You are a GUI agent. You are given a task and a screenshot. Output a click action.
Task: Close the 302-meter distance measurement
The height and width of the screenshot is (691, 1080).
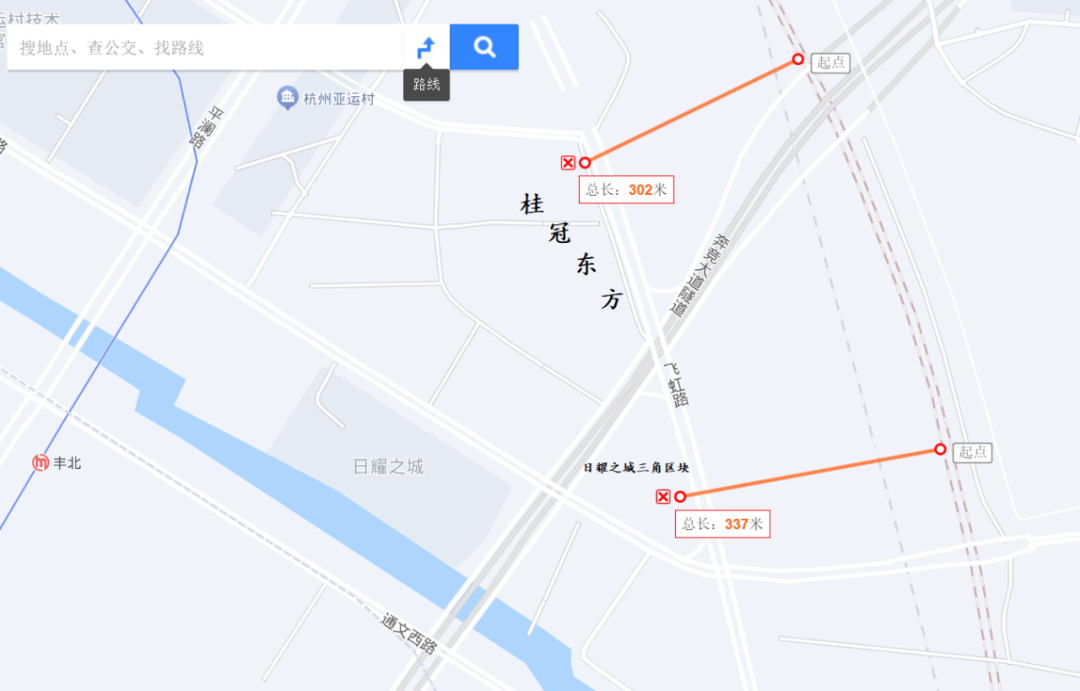click(568, 163)
